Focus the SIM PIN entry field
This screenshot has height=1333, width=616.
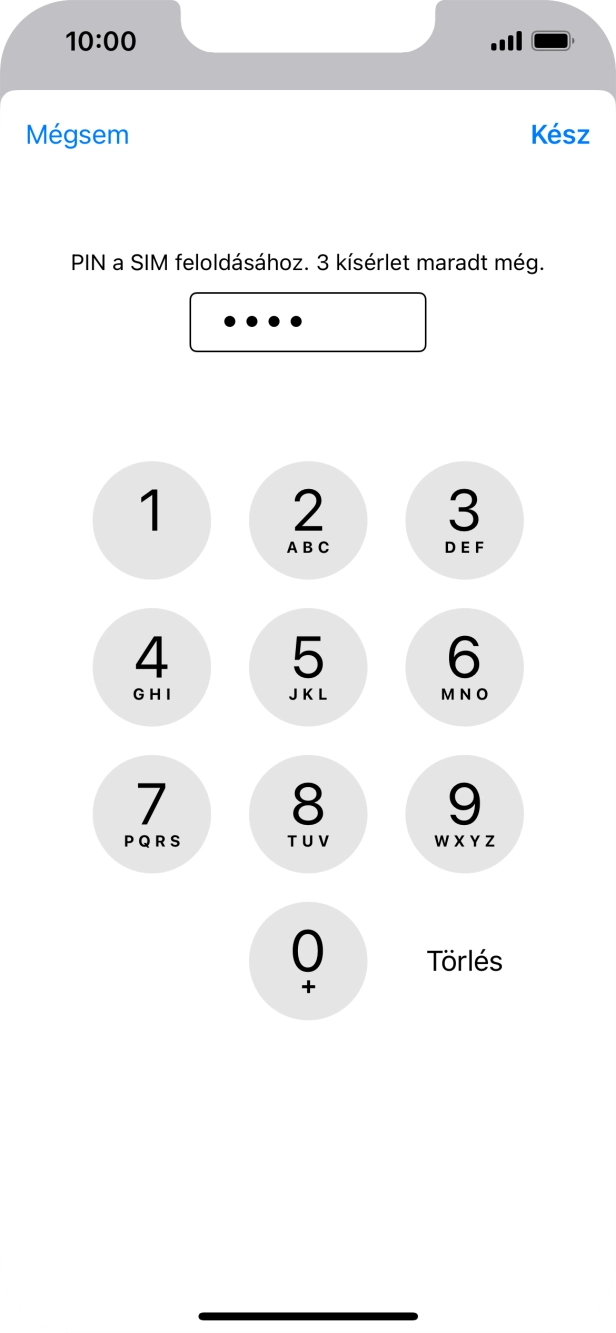308,322
